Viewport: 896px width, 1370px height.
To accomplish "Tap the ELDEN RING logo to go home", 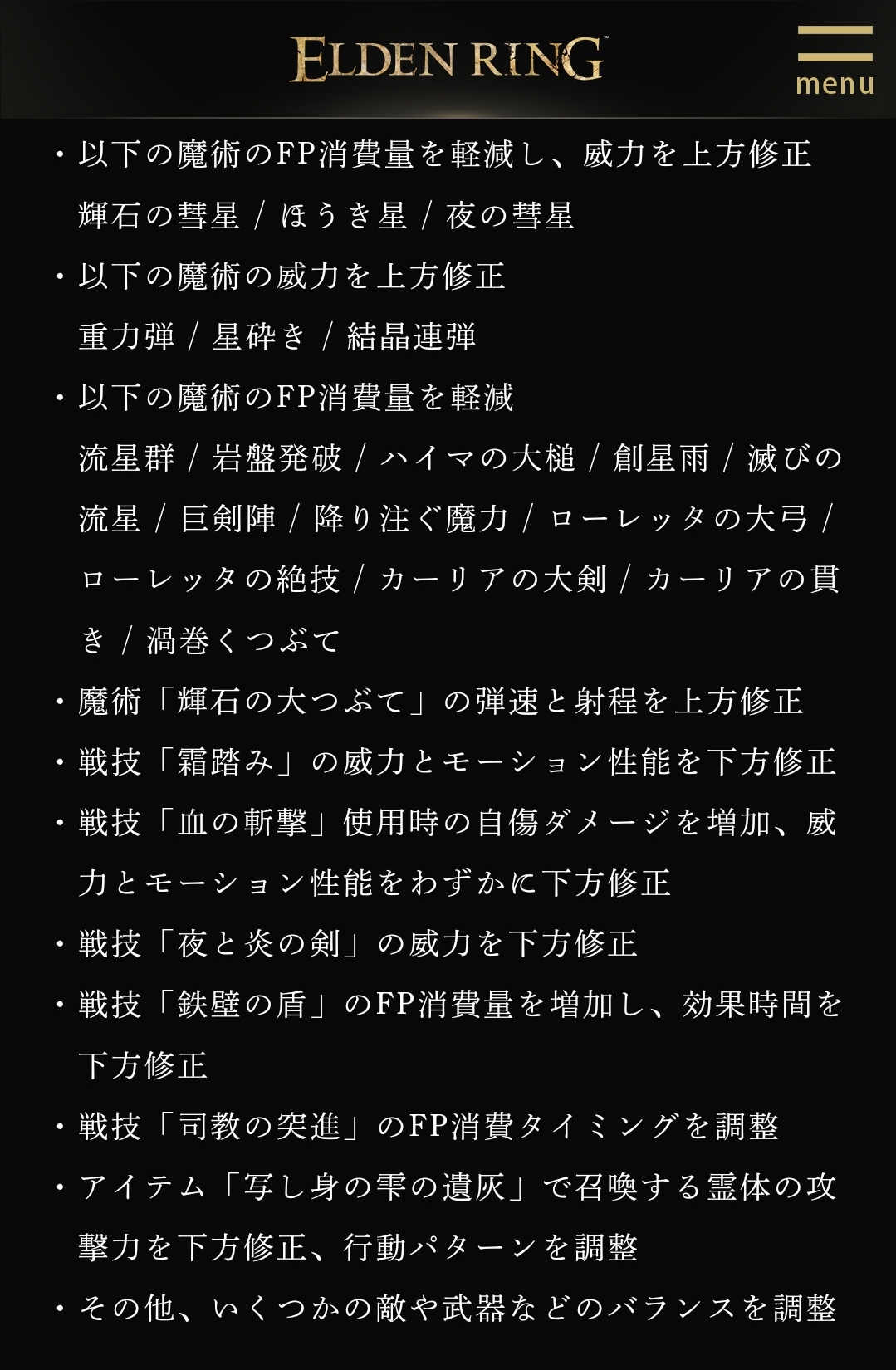I will [448, 59].
